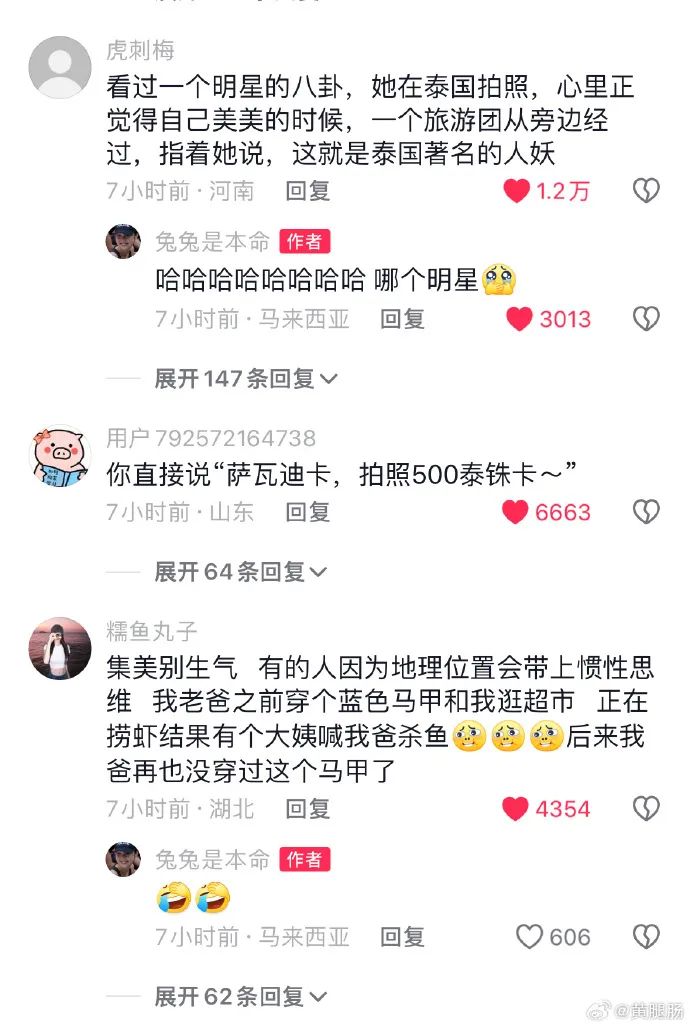Dislike the 萨瓦迪卡 comment
Image resolution: width=690 pixels, height=1027 pixels.
(x=647, y=512)
